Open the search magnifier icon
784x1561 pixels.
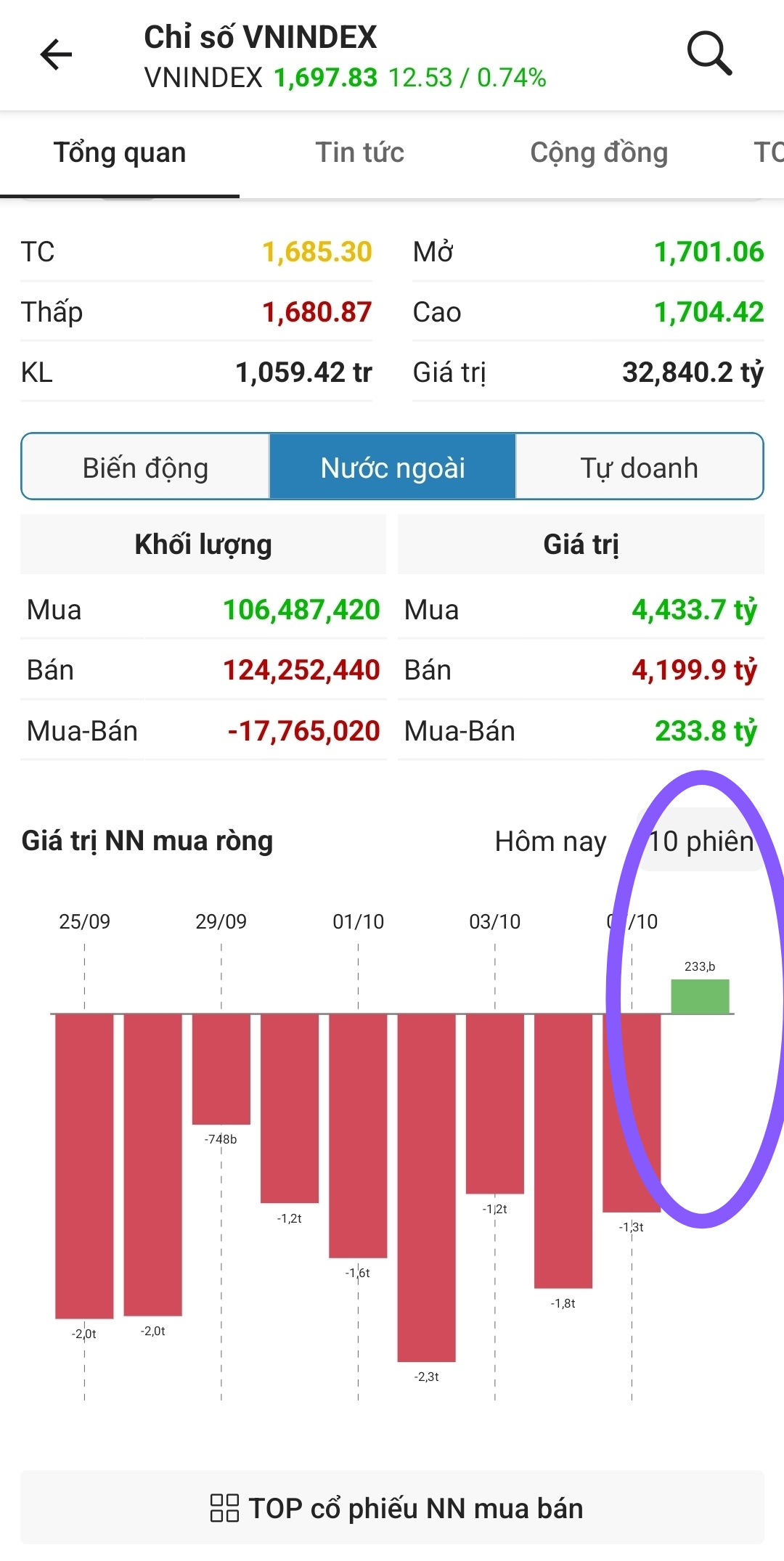coord(709,54)
